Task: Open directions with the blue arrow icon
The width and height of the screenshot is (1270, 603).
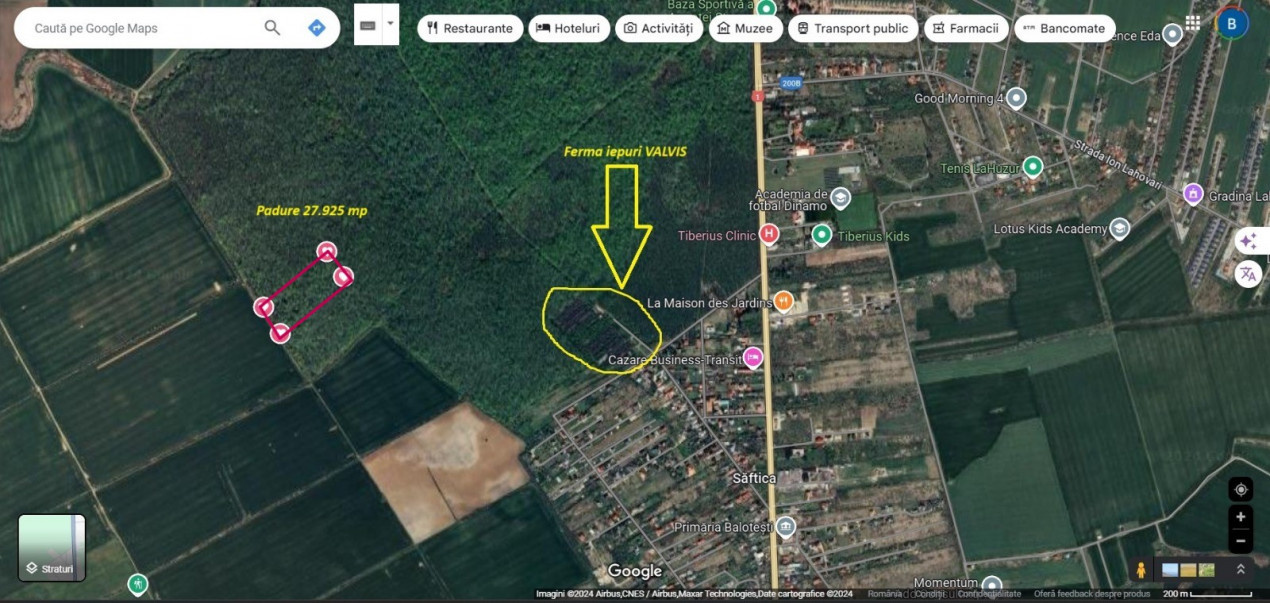Action: coord(317,28)
